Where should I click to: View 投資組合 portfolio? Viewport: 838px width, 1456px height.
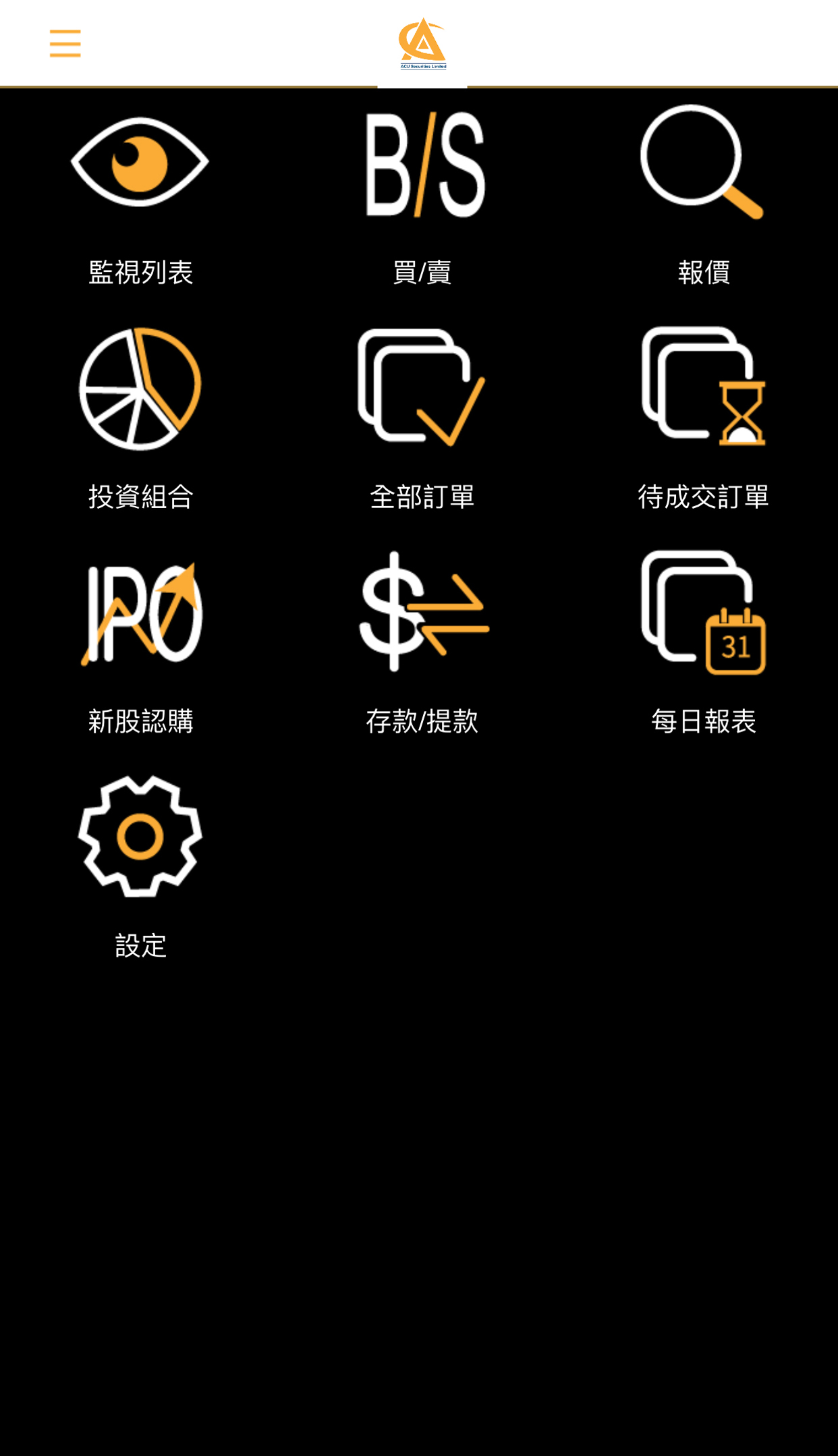pyautogui.click(x=140, y=420)
